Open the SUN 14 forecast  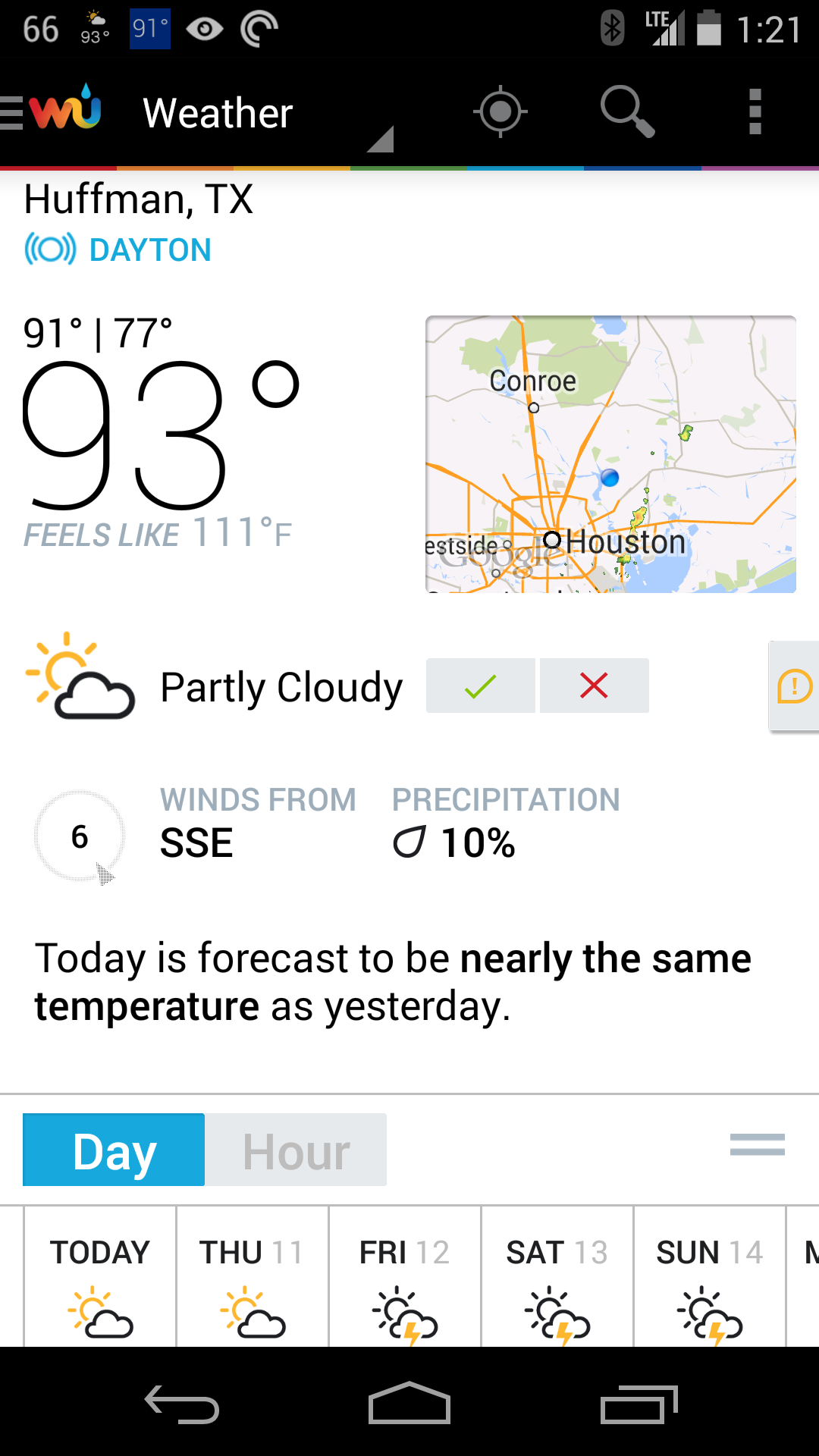(x=710, y=1277)
